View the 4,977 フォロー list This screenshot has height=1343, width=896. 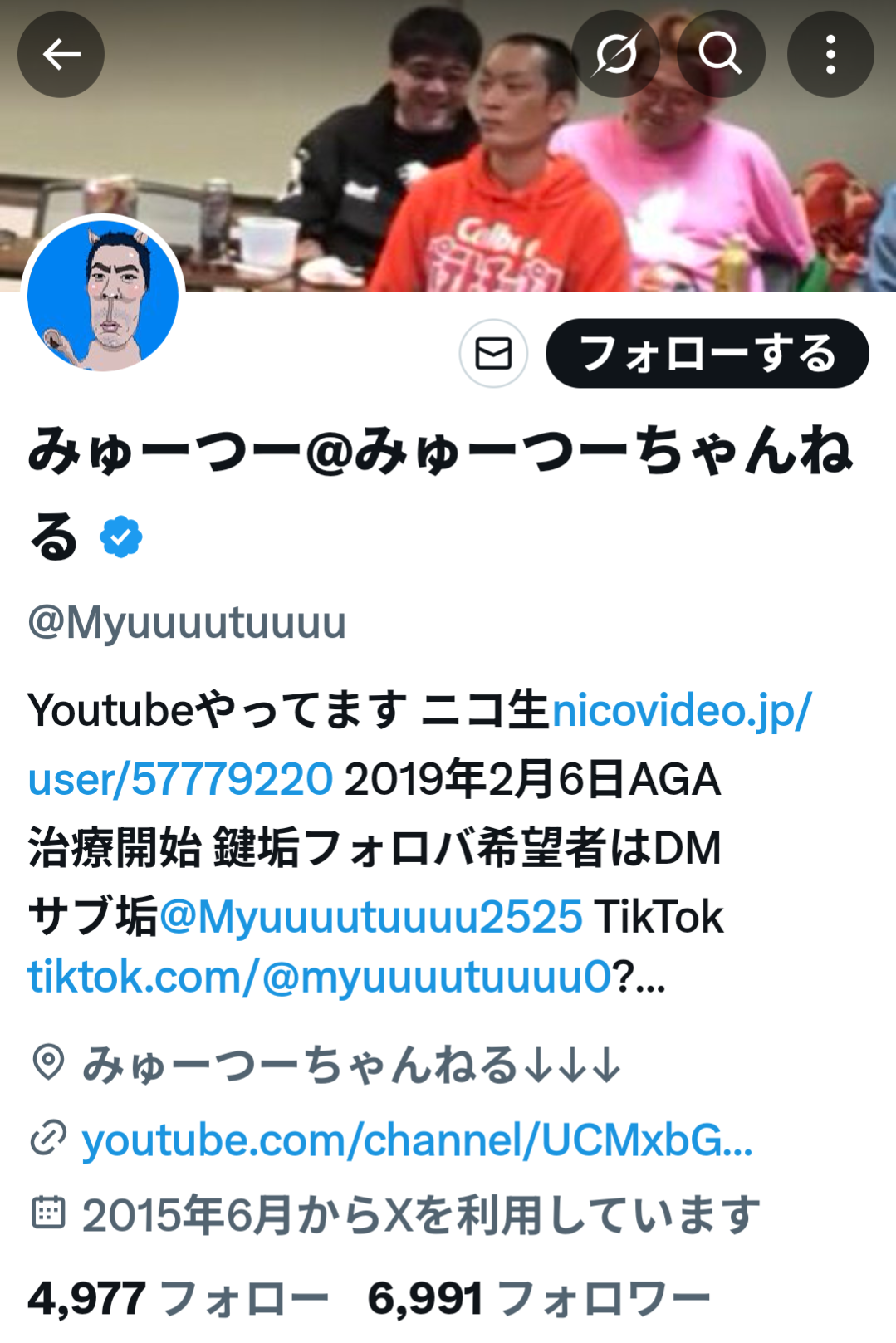(179, 1298)
